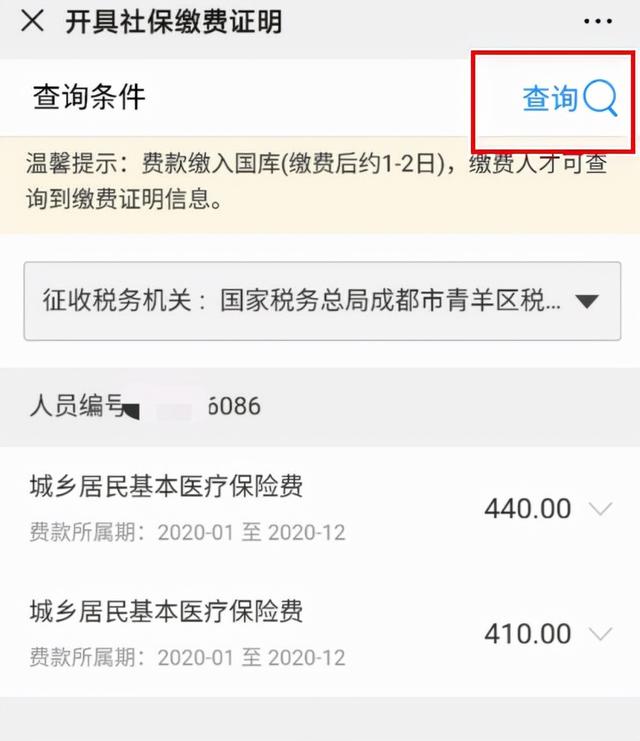Close the 开具社保缴费证明 page
The width and height of the screenshot is (640, 741).
pyautogui.click(x=33, y=21)
